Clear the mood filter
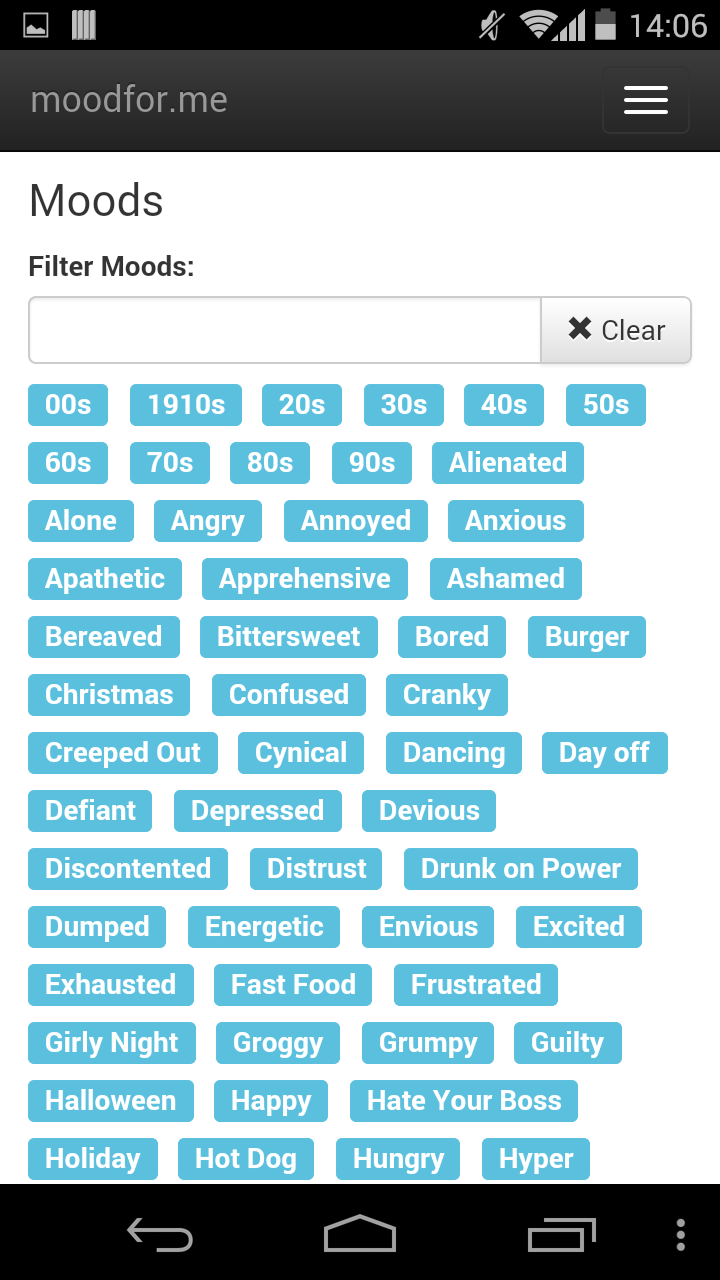 pyautogui.click(x=616, y=330)
